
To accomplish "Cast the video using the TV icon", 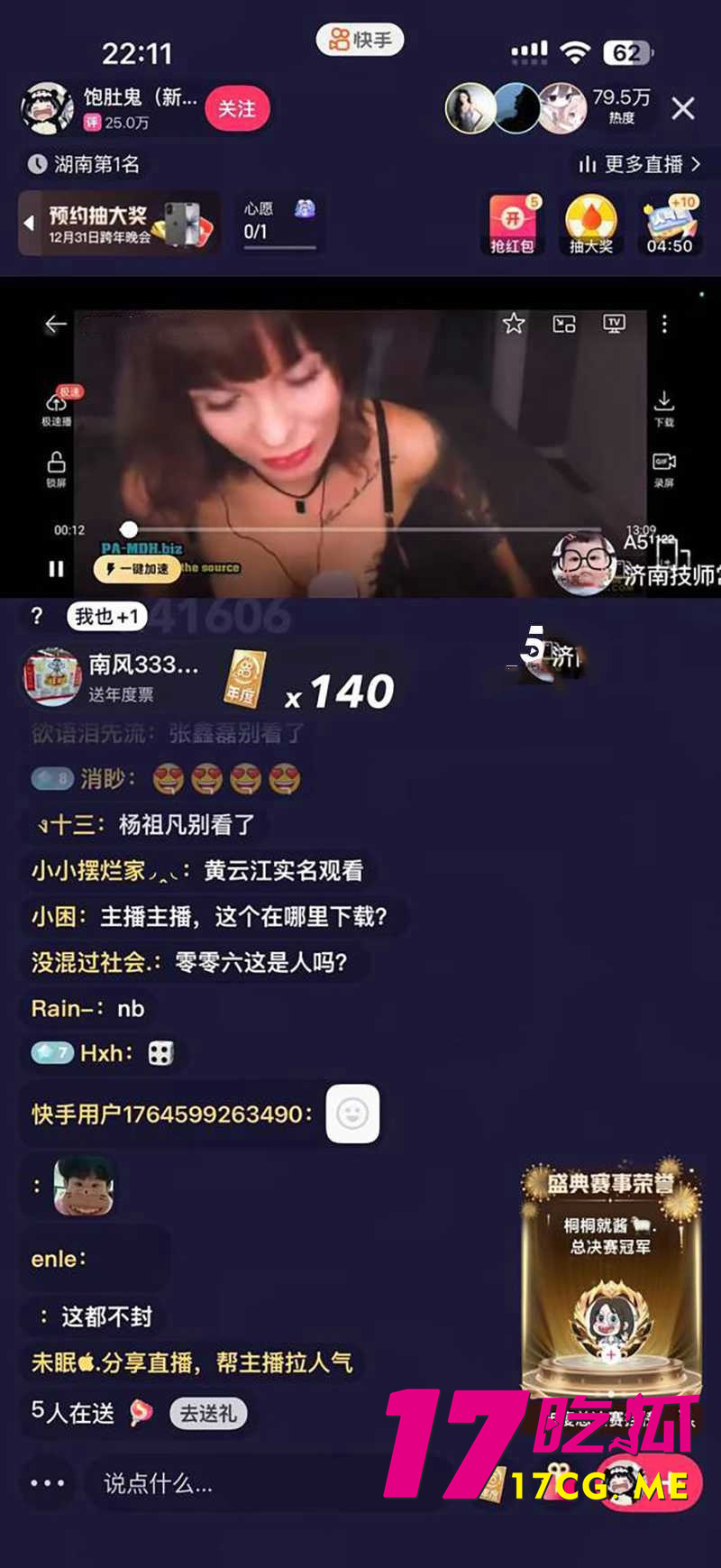I will (x=613, y=324).
